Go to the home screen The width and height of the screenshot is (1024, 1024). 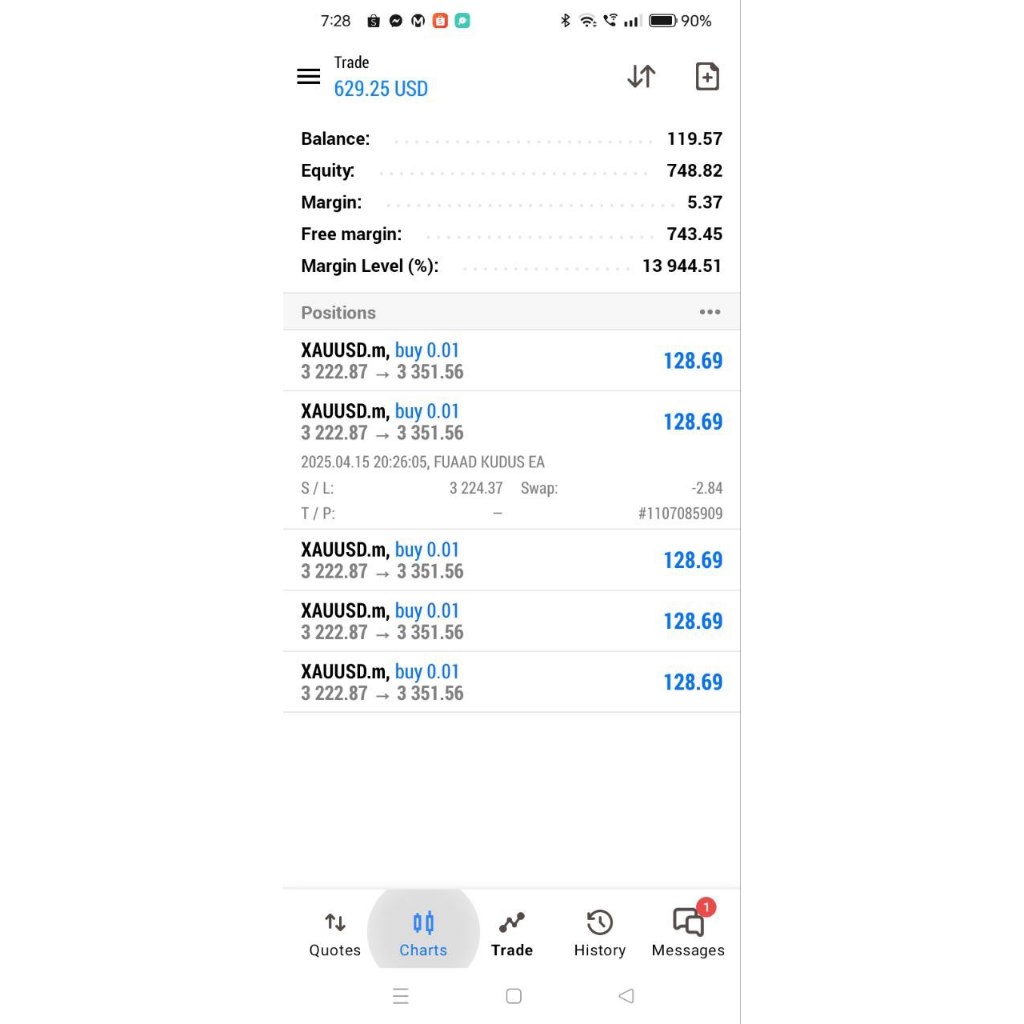point(514,996)
